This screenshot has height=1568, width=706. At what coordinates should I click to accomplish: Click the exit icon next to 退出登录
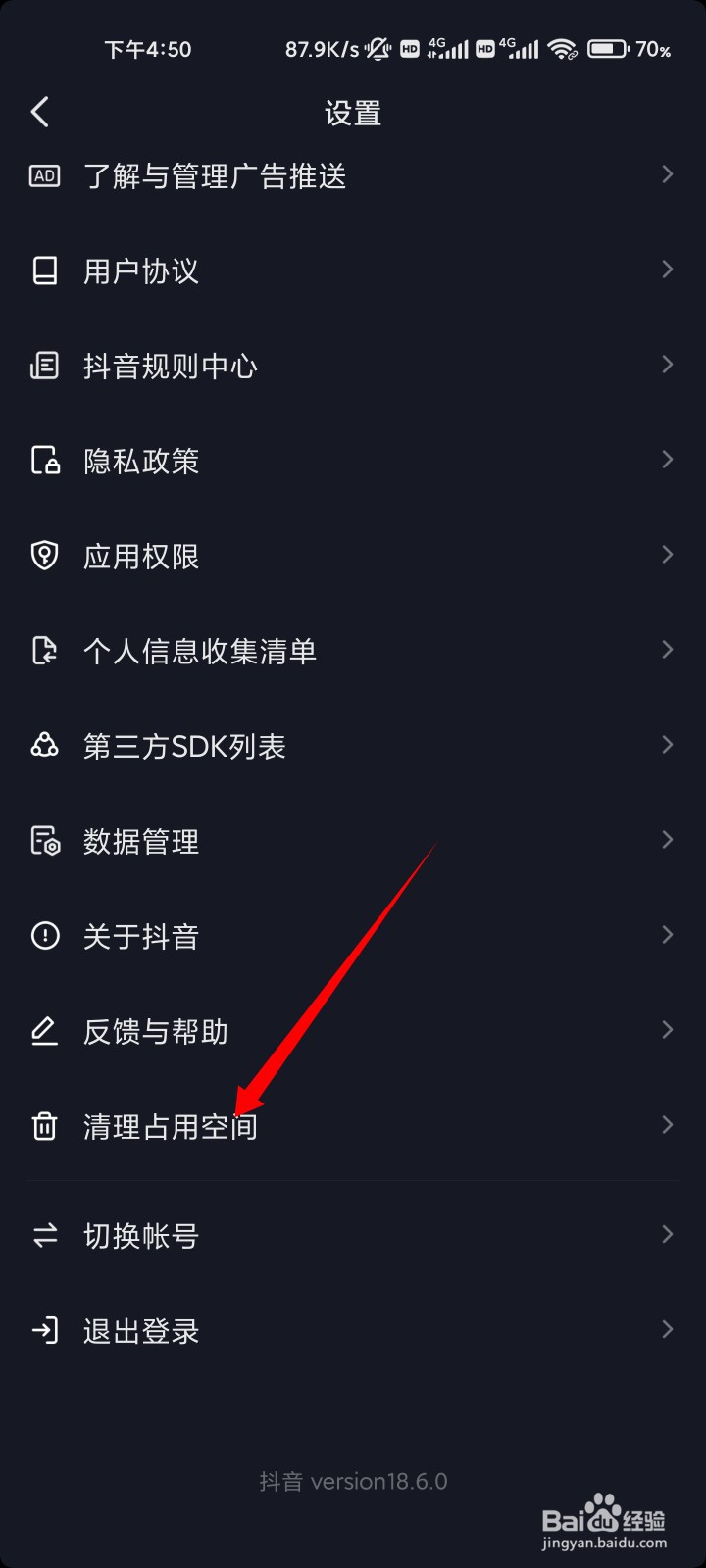click(x=44, y=1330)
